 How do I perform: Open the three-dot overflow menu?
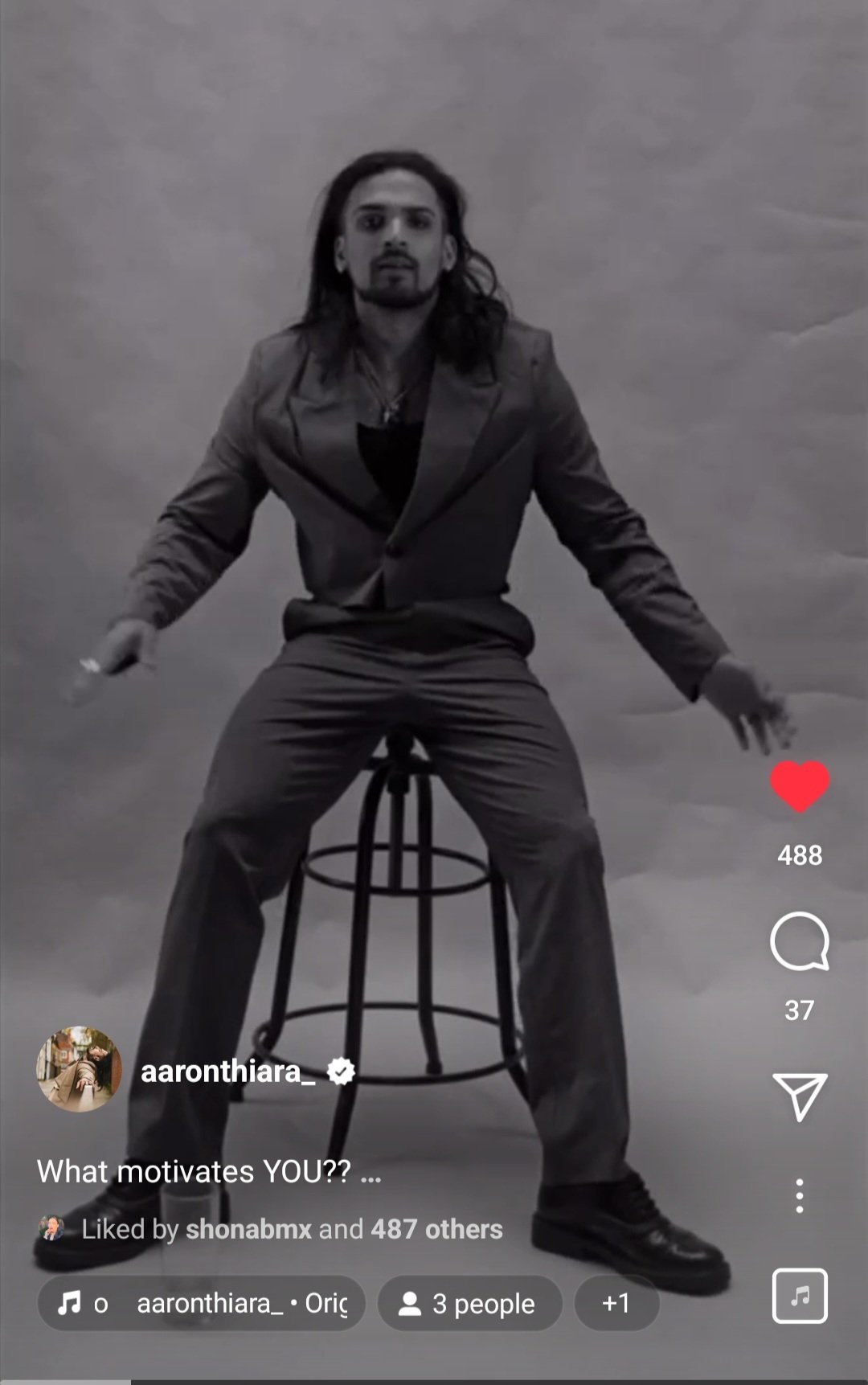(799, 1197)
